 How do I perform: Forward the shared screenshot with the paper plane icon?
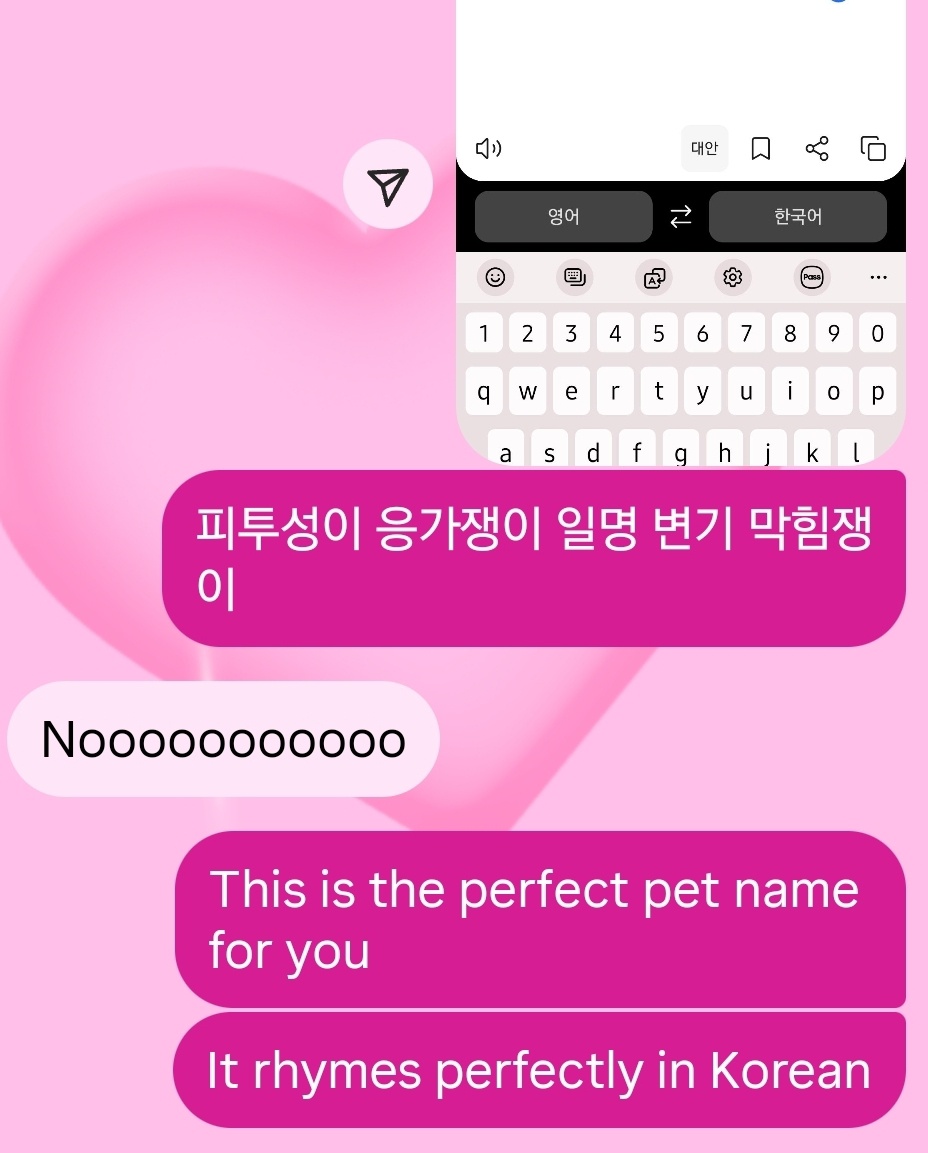tap(388, 186)
